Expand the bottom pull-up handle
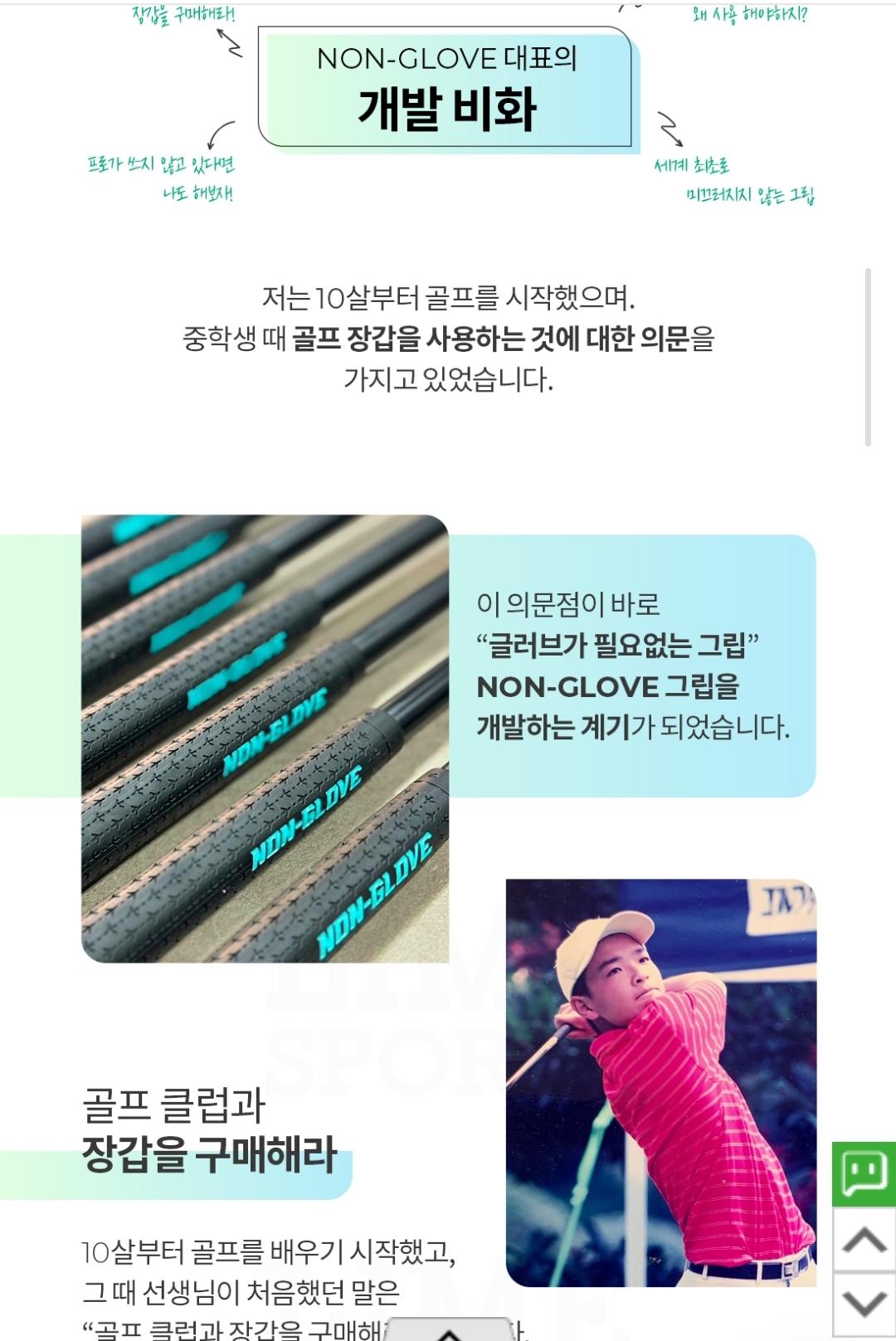This screenshot has height=1341, width=896. pos(449,1329)
